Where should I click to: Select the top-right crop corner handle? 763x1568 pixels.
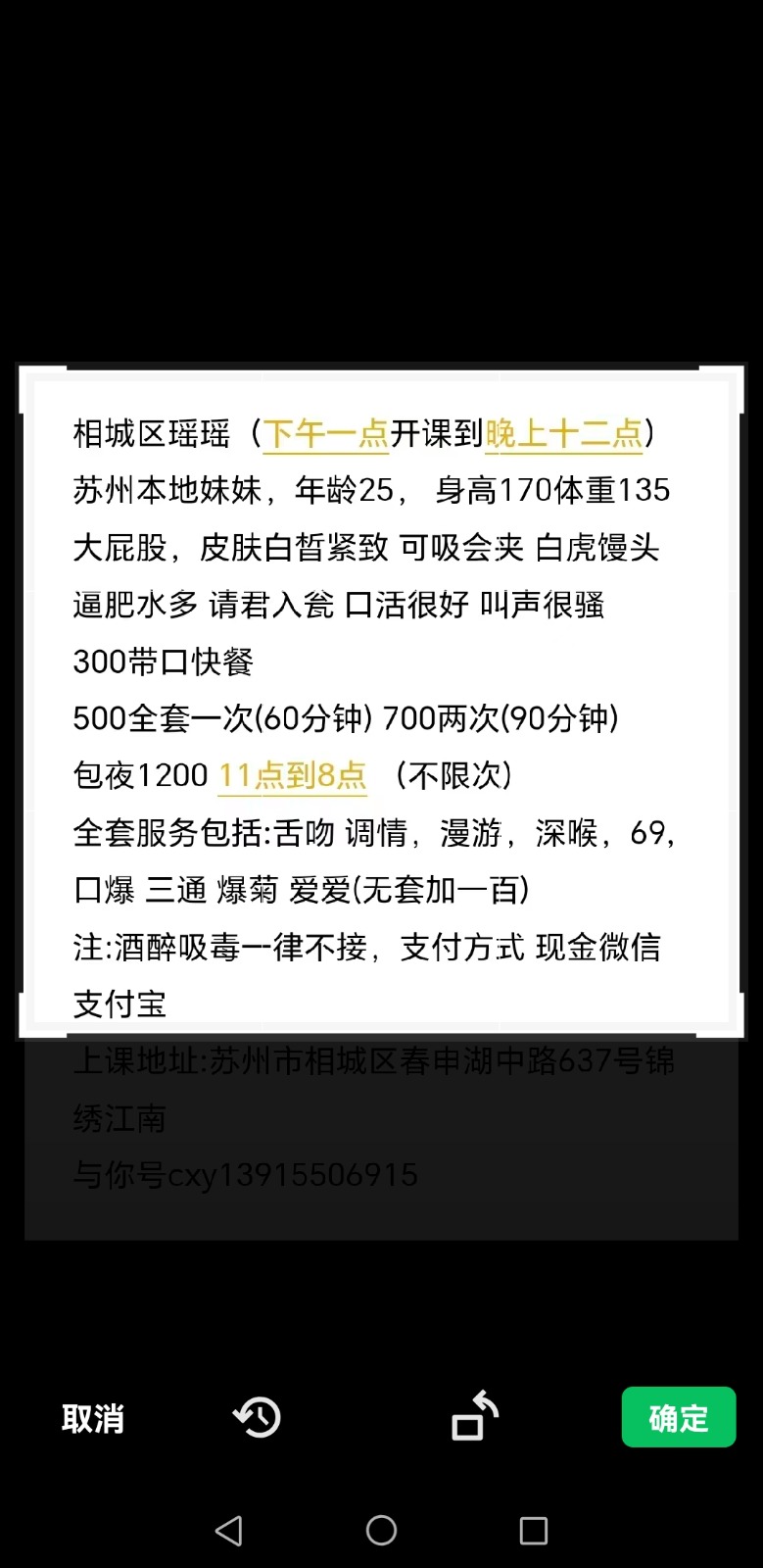coord(738,370)
